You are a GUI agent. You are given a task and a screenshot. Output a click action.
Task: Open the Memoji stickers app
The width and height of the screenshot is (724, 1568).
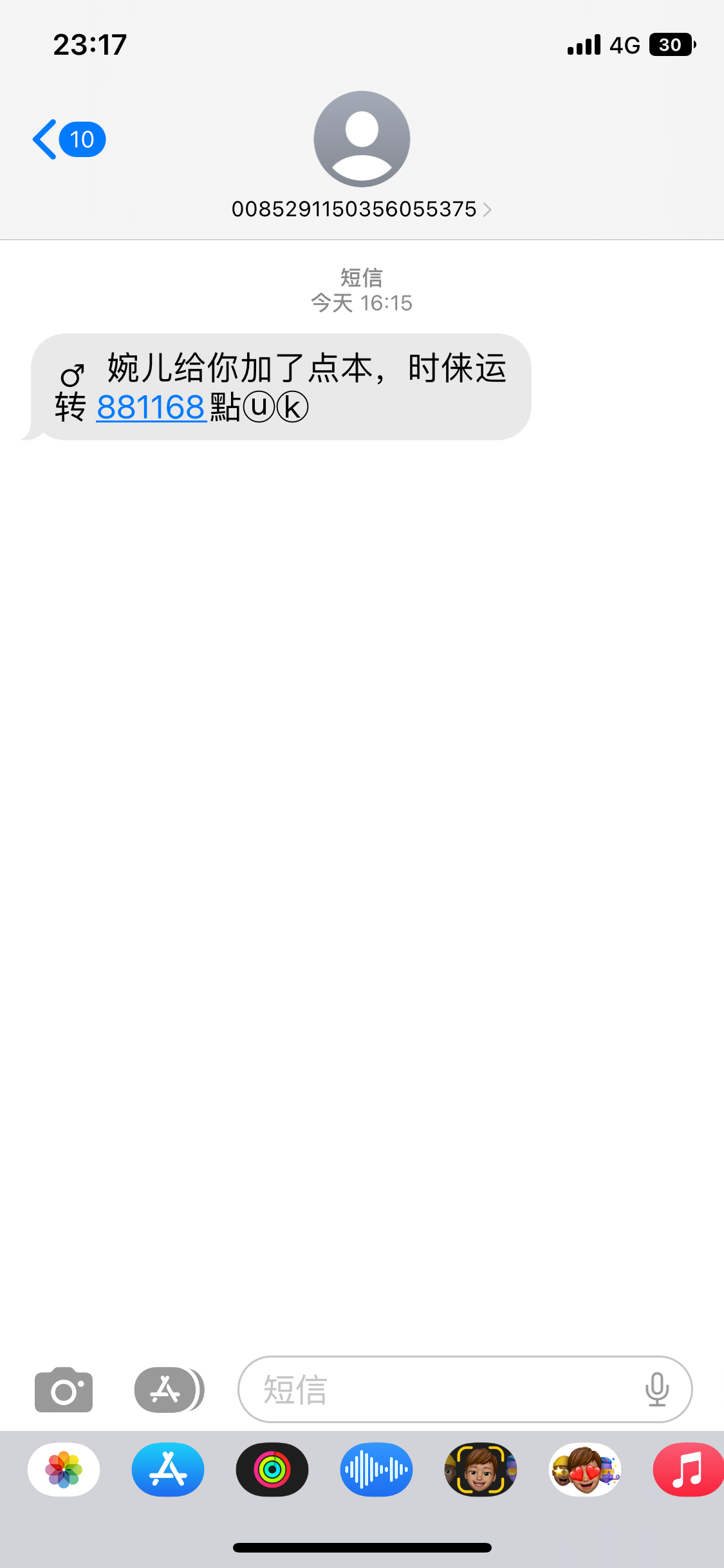pyautogui.click(x=585, y=1470)
